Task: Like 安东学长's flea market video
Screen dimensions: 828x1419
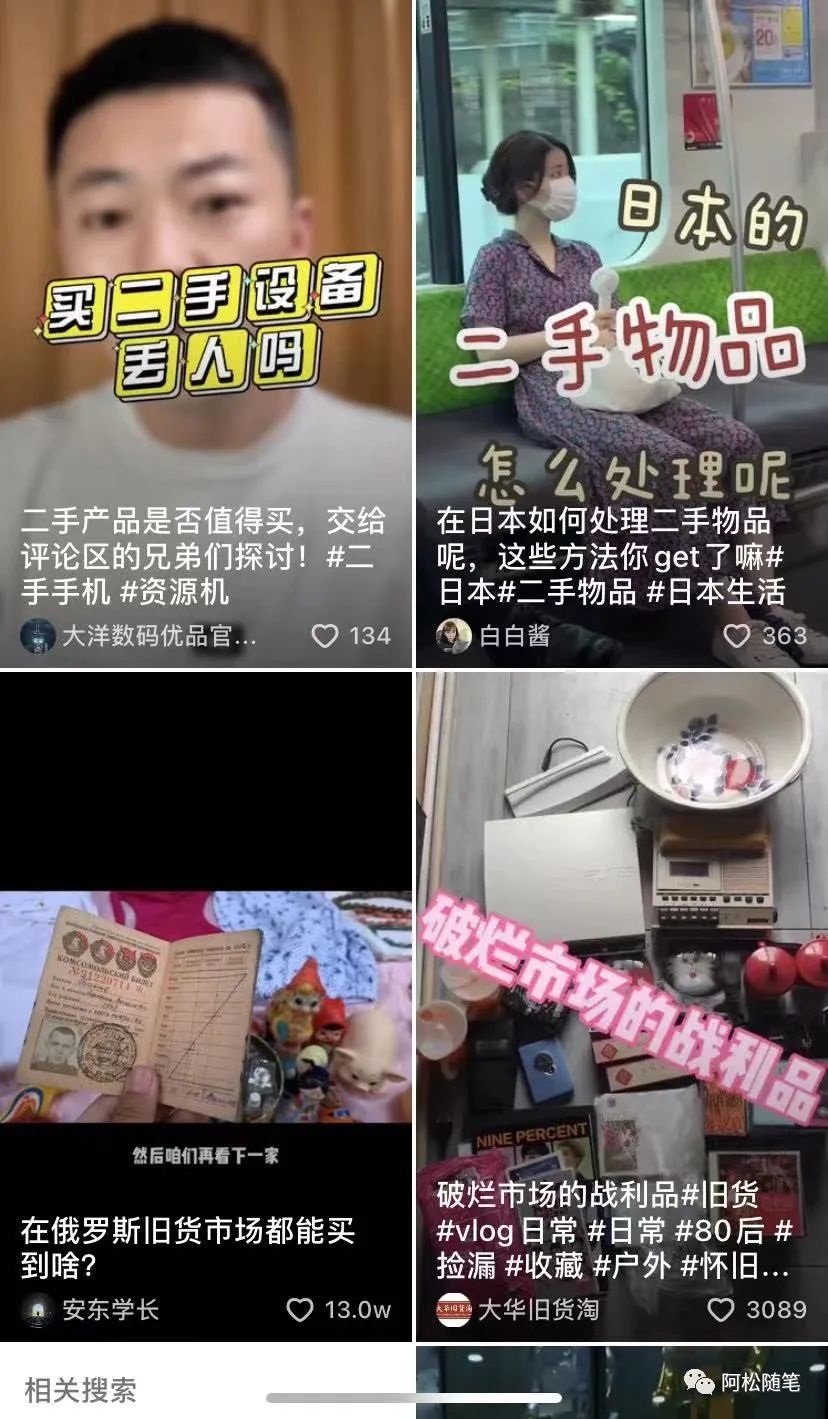Action: click(300, 1310)
